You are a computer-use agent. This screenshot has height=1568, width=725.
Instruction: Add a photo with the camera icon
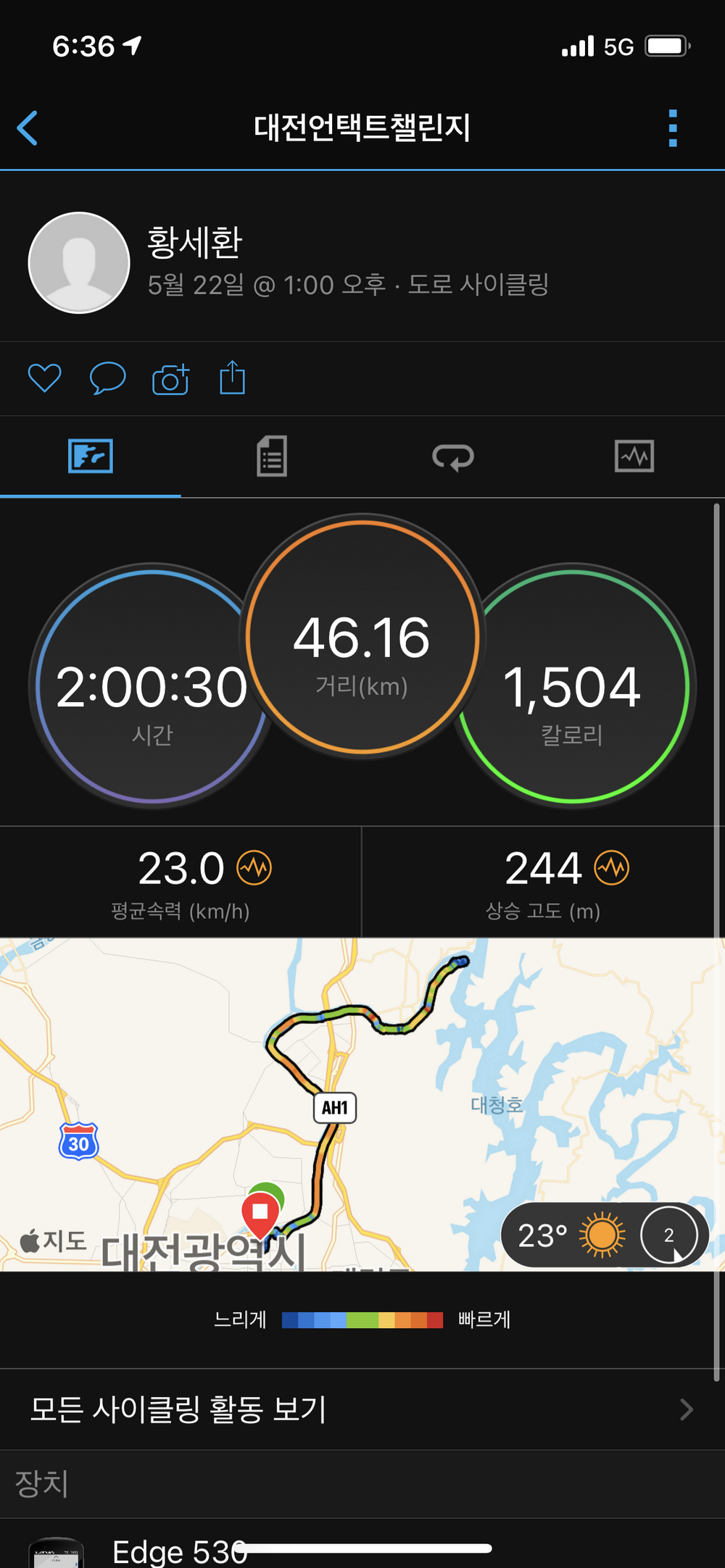[x=170, y=378]
